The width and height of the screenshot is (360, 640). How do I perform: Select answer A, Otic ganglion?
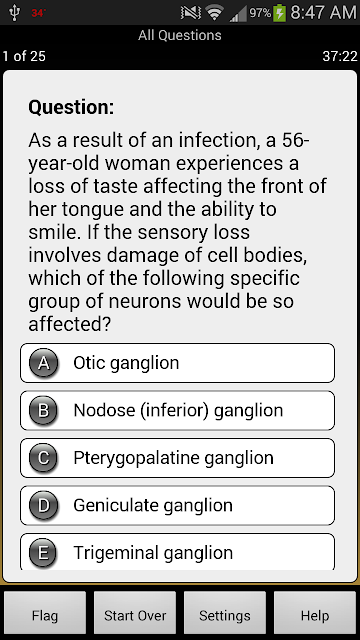[177, 363]
